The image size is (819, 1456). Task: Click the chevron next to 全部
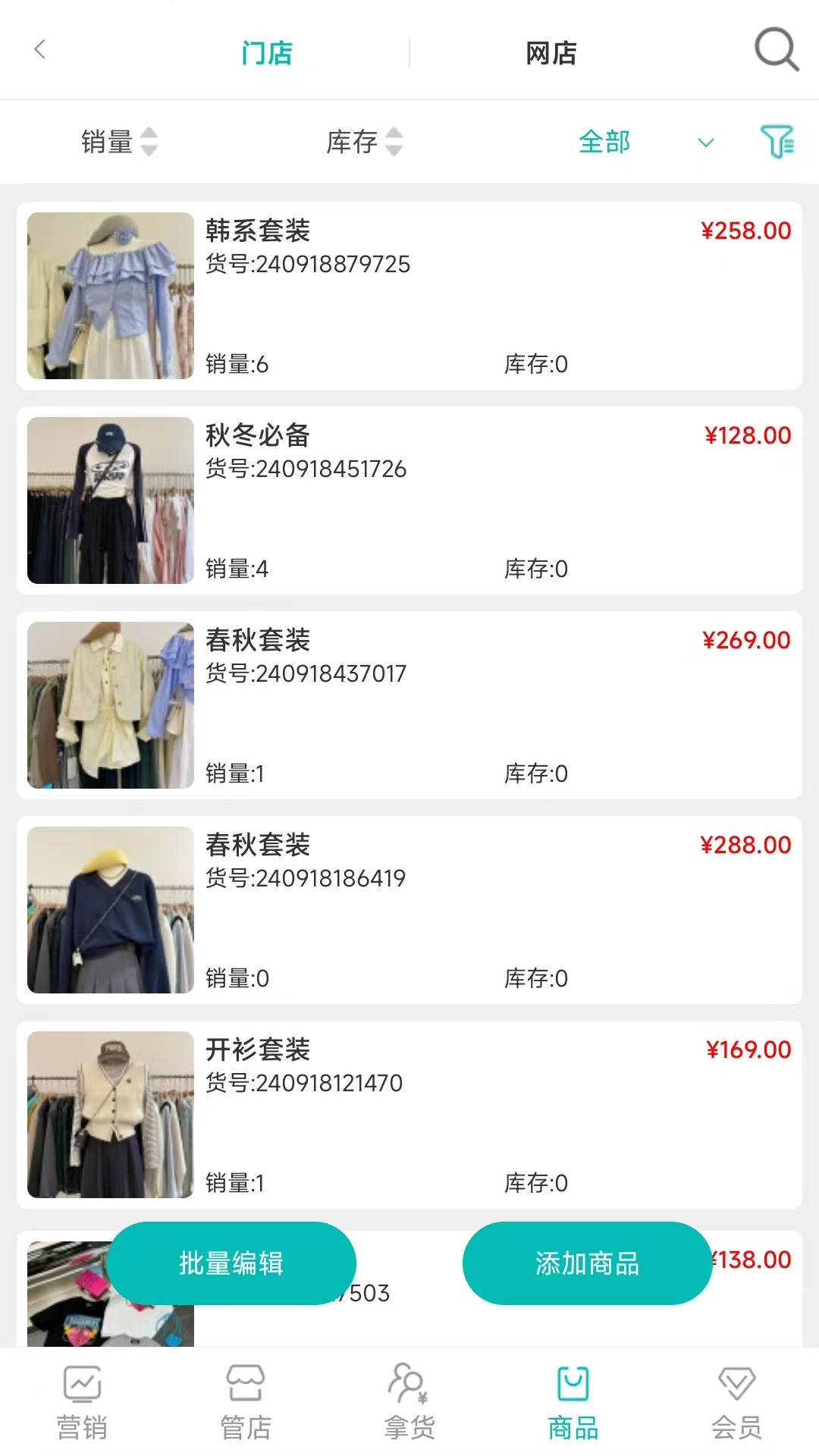[x=704, y=143]
